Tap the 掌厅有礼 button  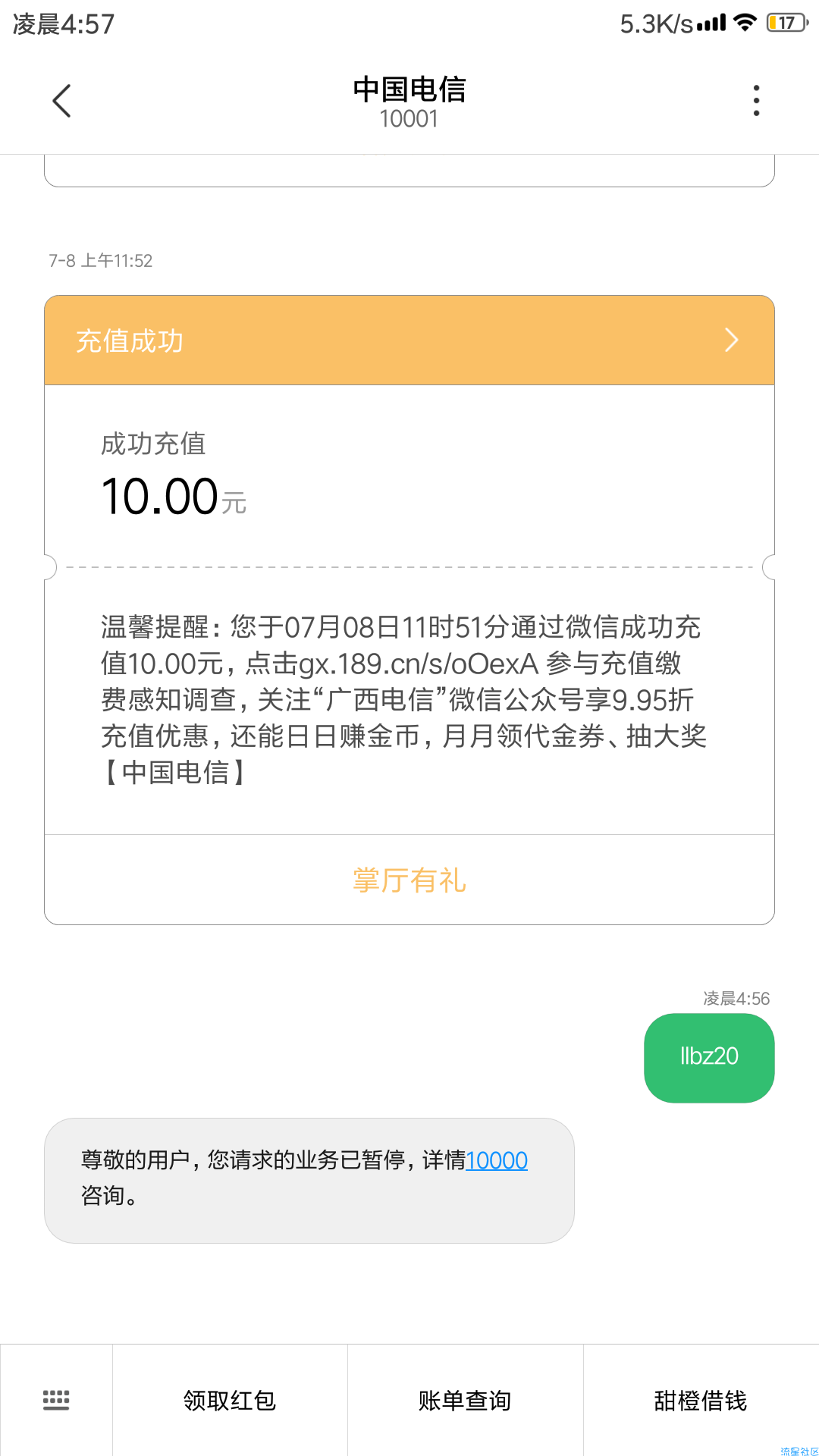(x=409, y=880)
